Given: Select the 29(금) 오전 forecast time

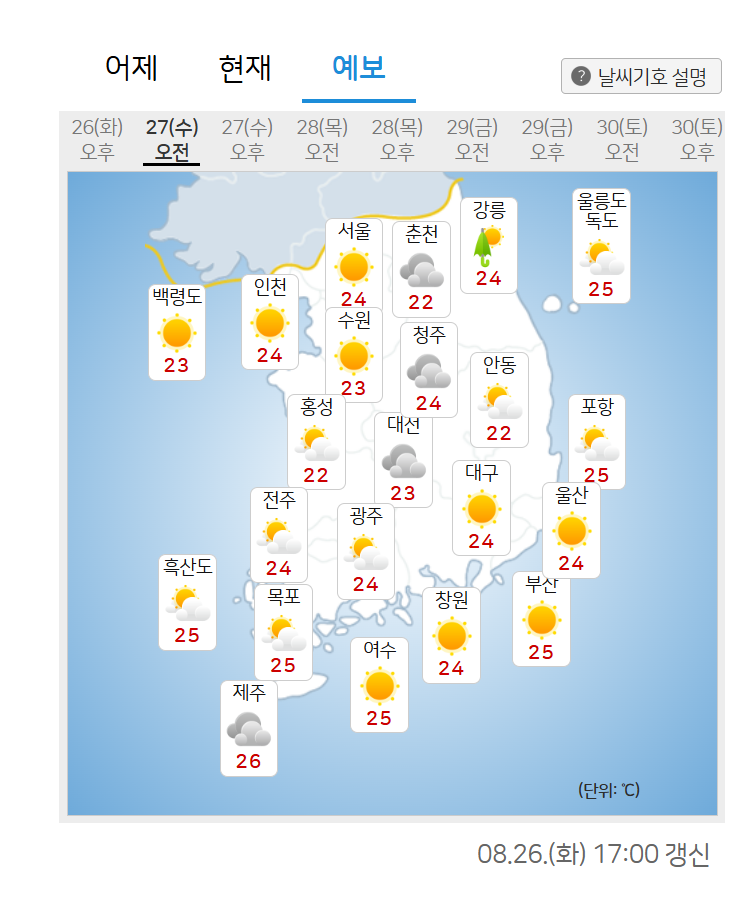Looking at the screenshot, I should (472, 139).
